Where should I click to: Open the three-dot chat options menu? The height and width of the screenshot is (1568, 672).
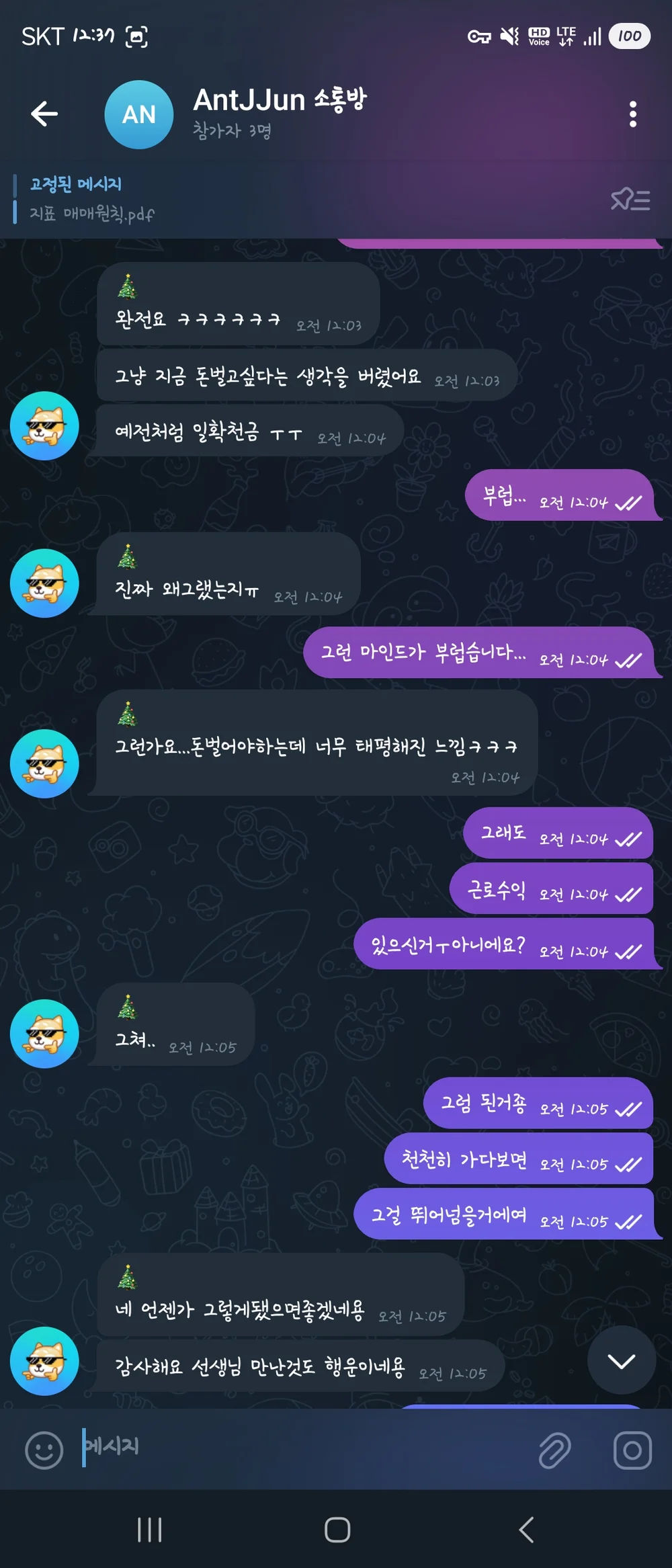click(x=632, y=114)
